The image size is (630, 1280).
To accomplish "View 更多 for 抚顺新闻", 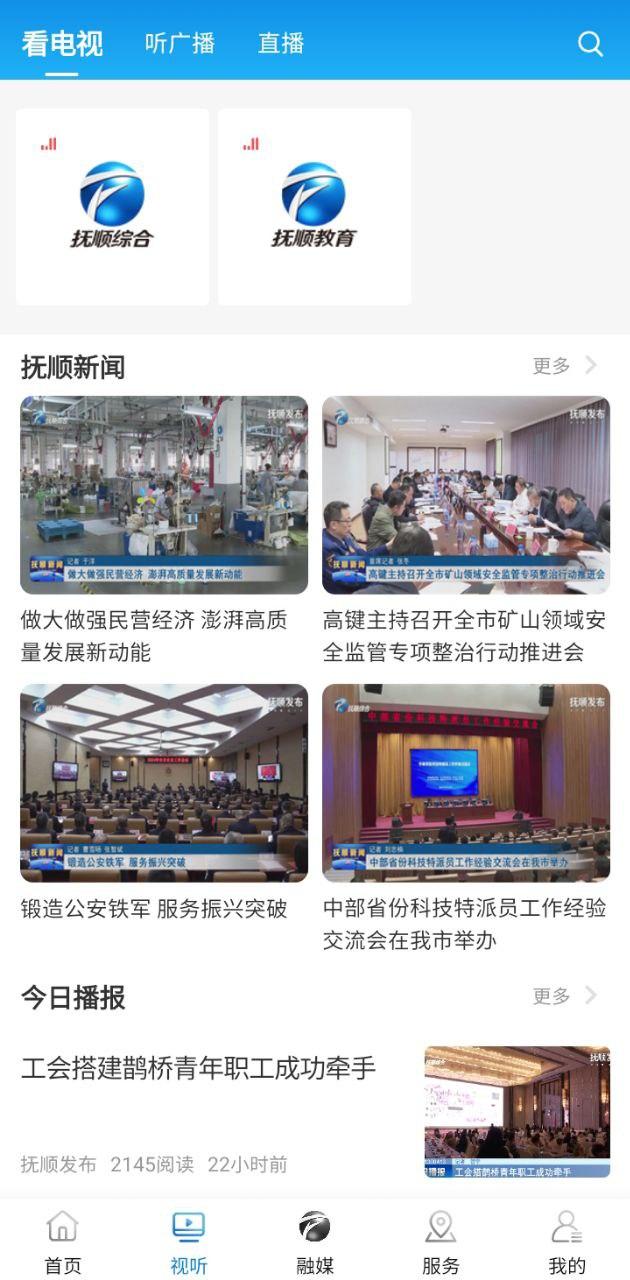I will (x=564, y=366).
